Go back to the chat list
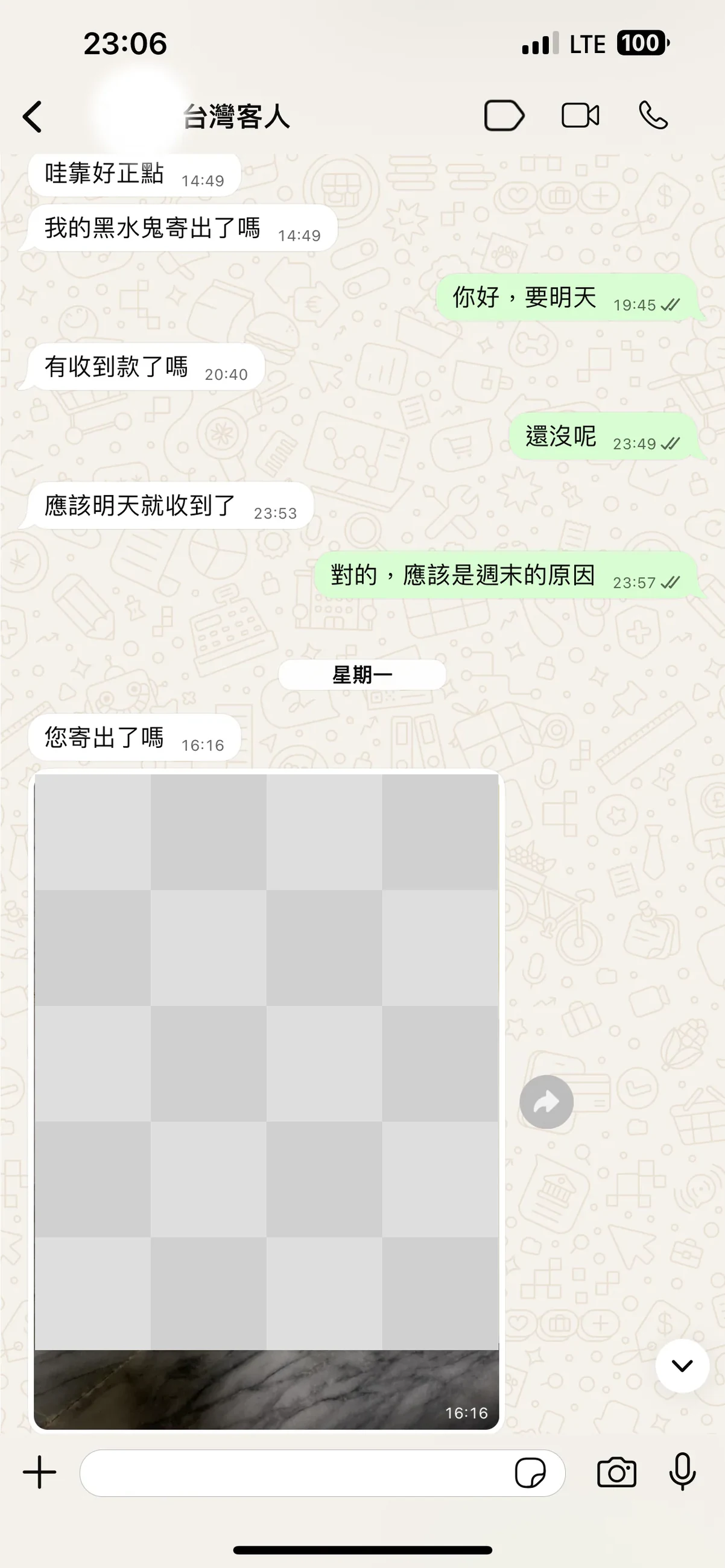 (x=32, y=116)
